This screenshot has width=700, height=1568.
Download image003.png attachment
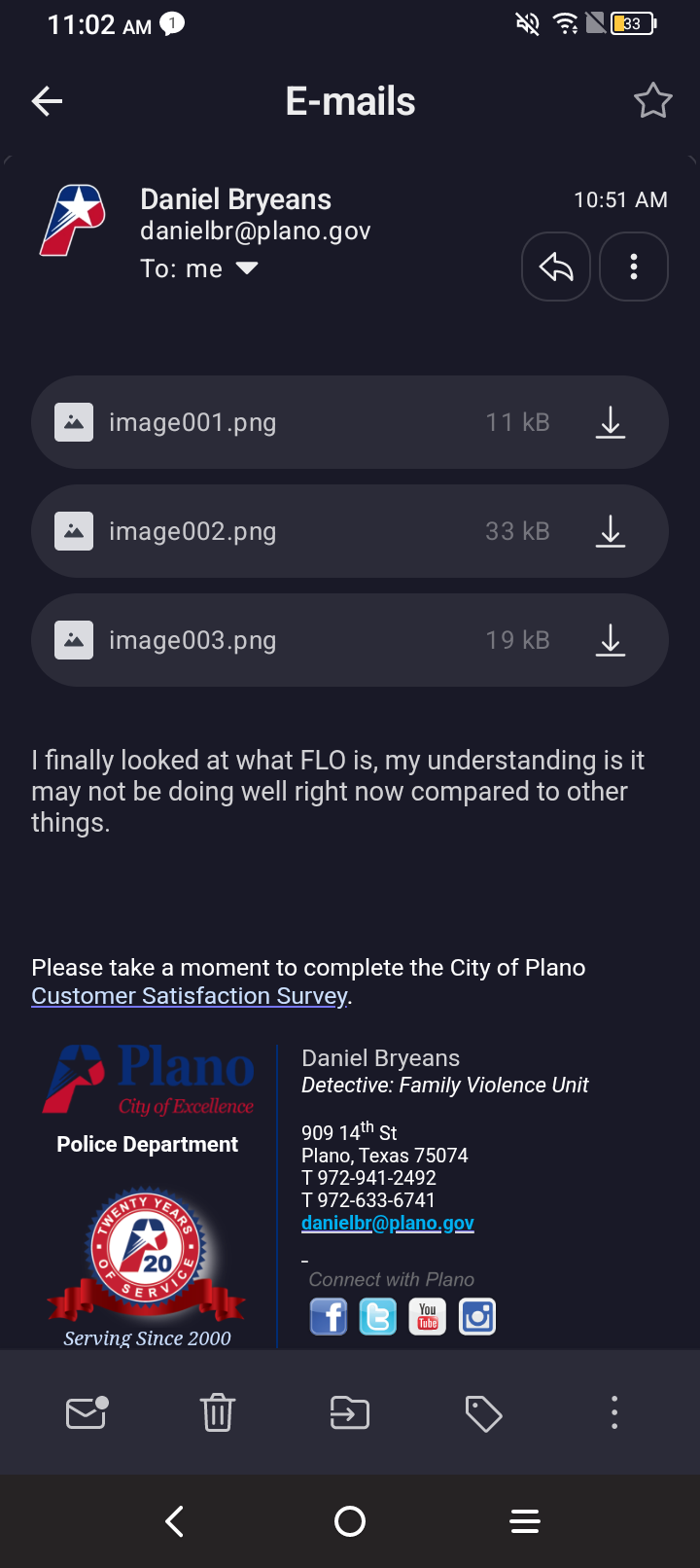pos(610,640)
